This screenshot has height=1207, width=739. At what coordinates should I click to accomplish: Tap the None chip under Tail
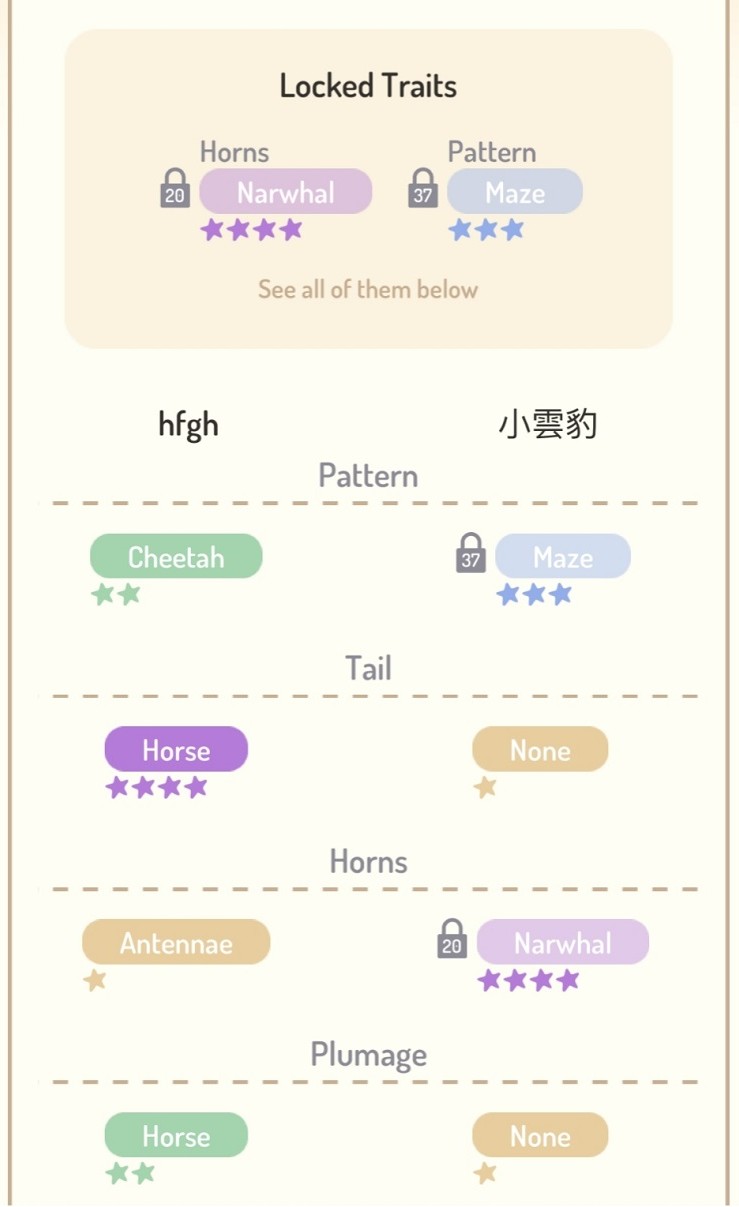pyautogui.click(x=540, y=749)
